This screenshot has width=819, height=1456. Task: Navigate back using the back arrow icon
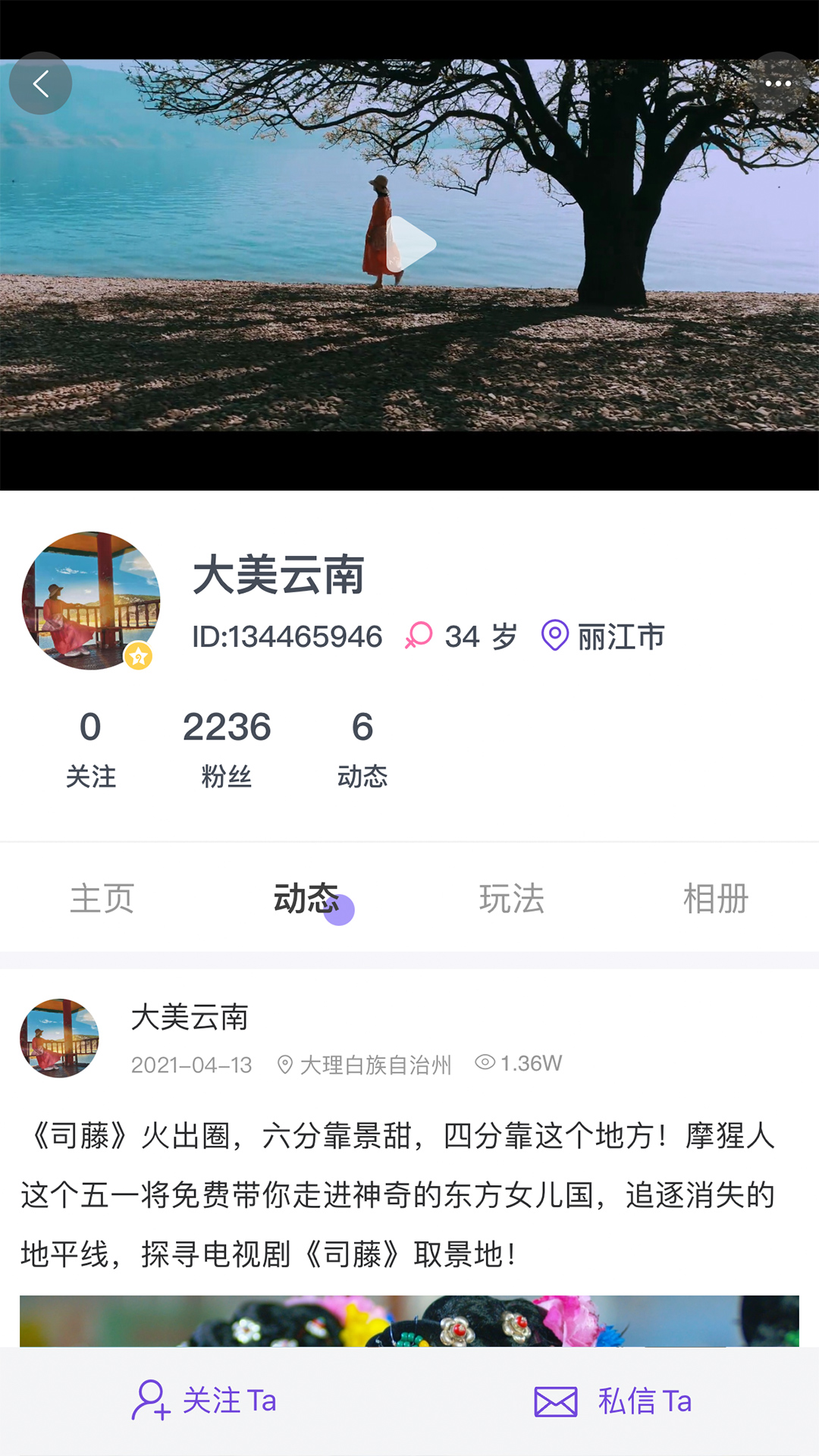tap(41, 83)
